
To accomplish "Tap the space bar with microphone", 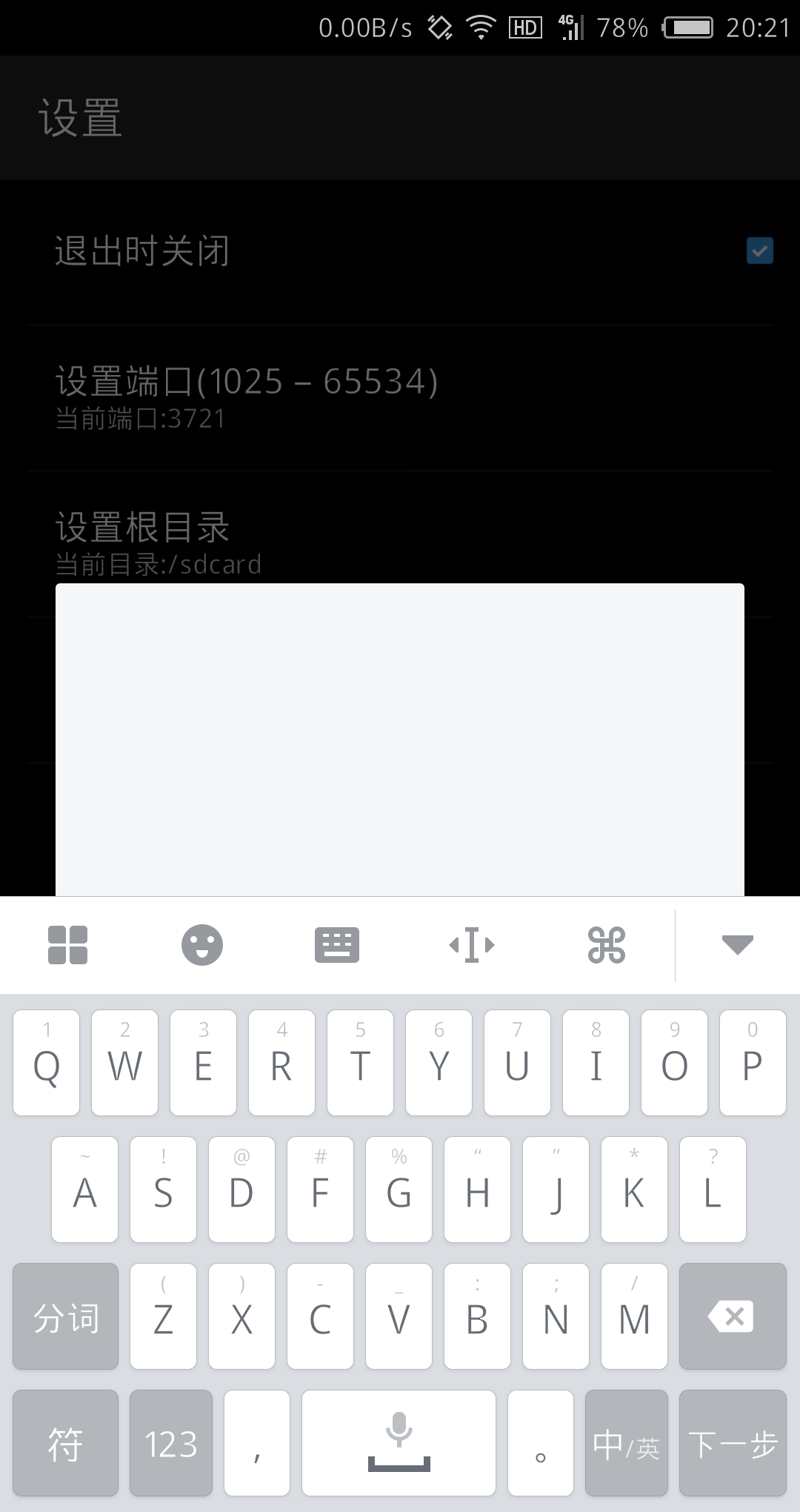I will (x=399, y=1443).
